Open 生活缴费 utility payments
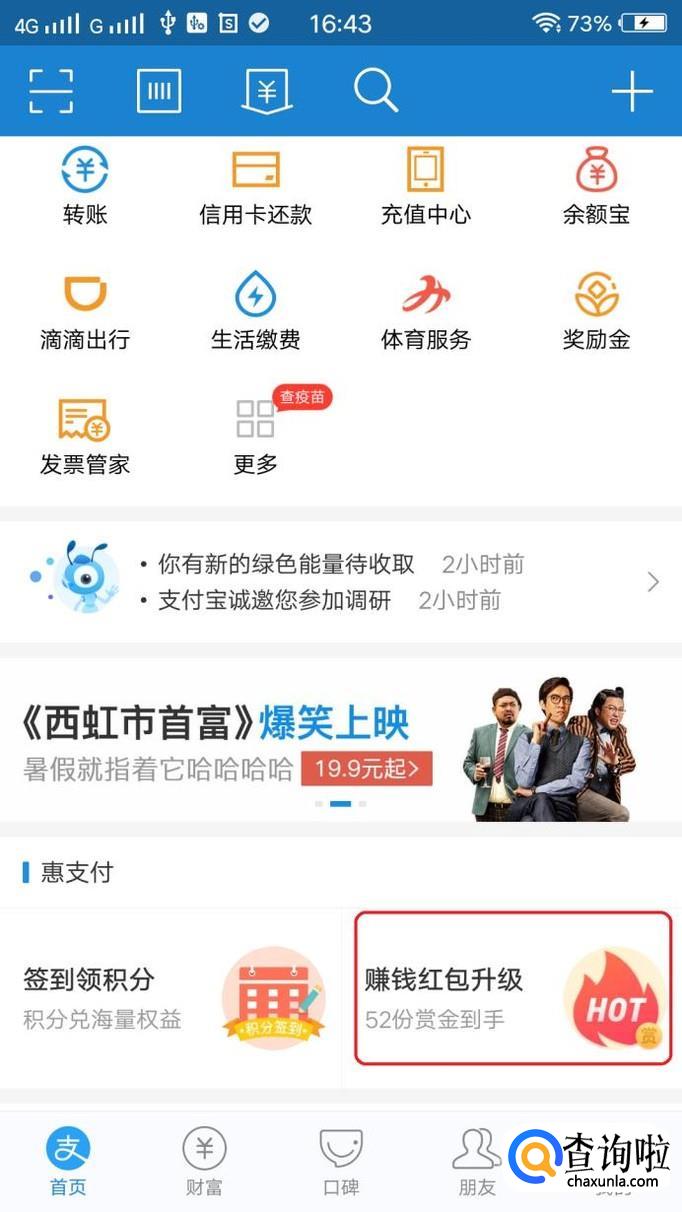This screenshot has width=682, height=1212. pyautogui.click(x=256, y=311)
